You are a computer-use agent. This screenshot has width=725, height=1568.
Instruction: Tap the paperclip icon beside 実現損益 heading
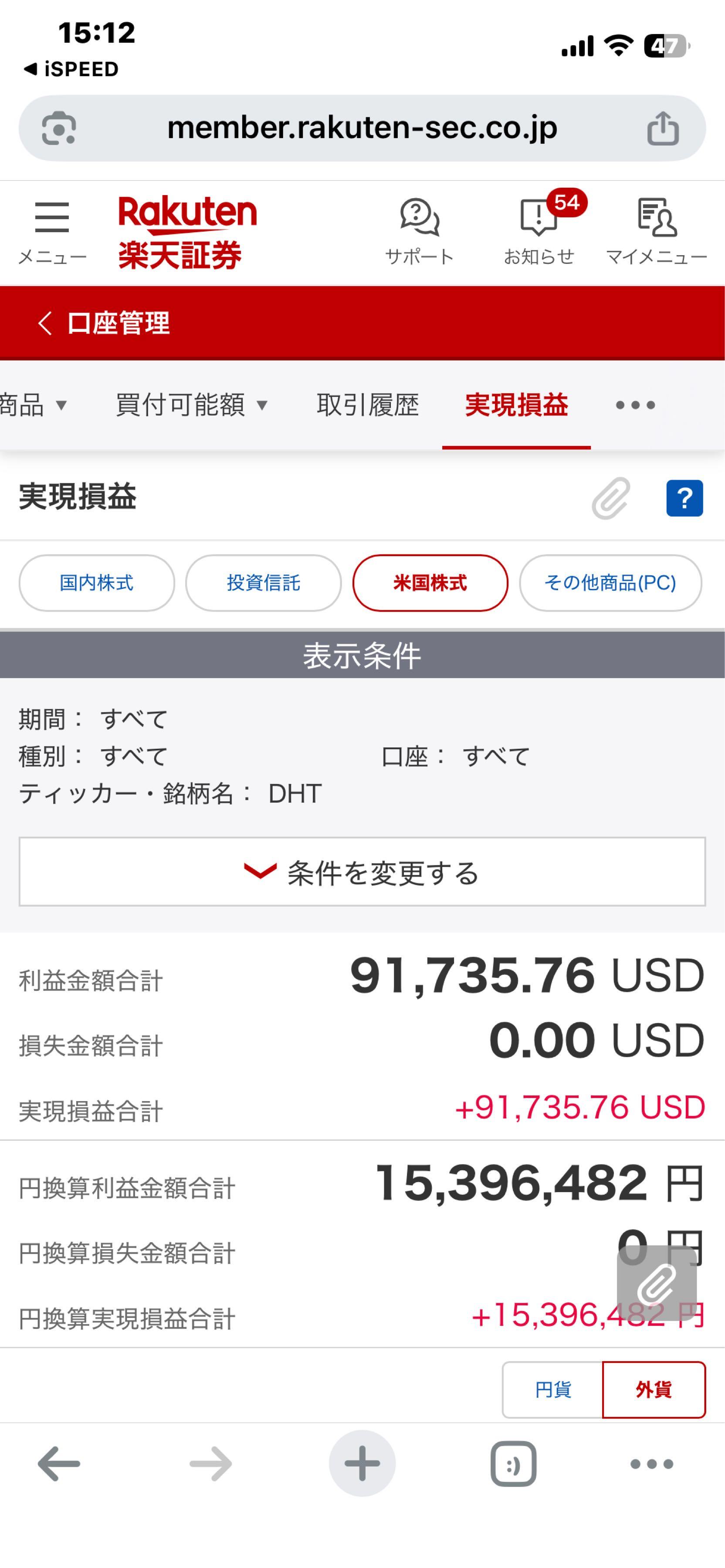(x=610, y=498)
